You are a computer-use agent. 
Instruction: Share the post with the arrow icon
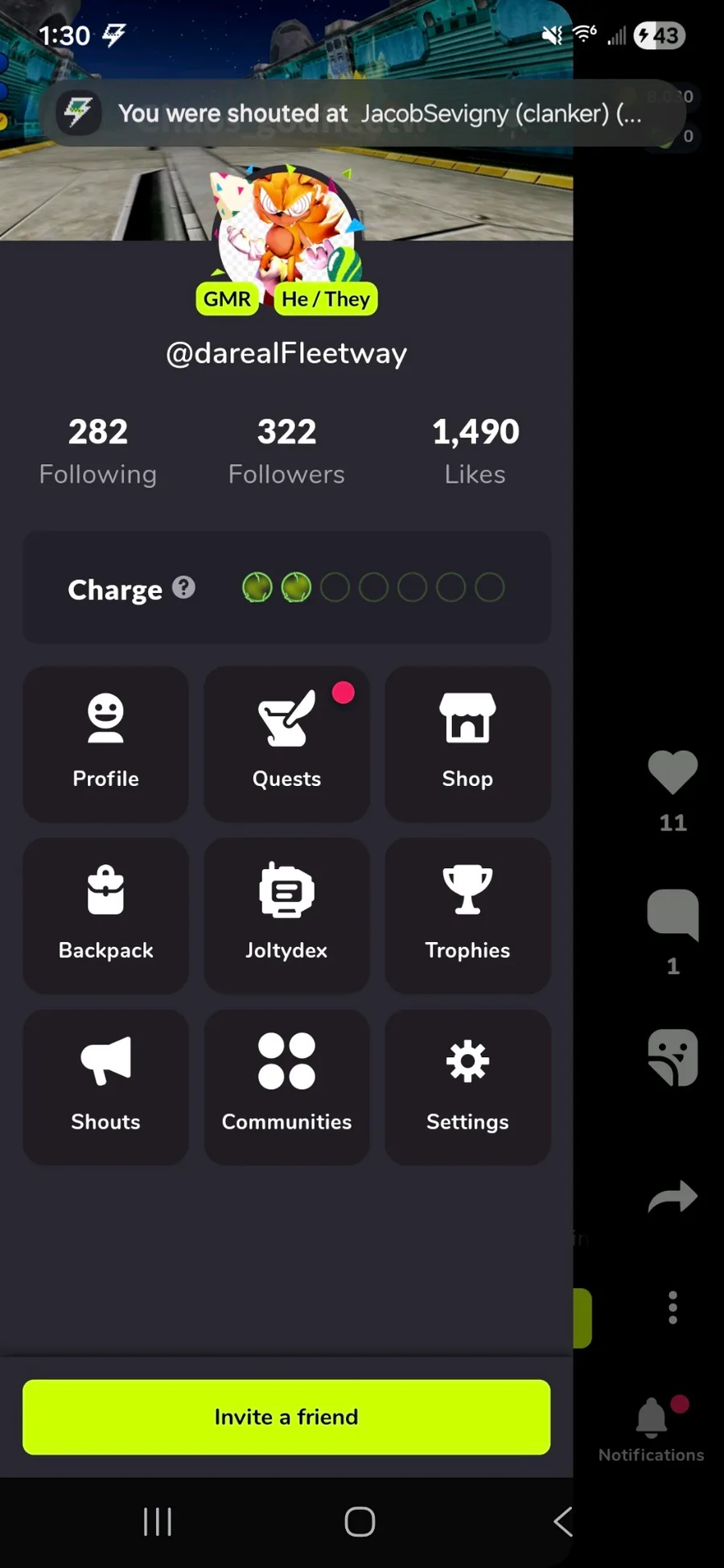(673, 1196)
